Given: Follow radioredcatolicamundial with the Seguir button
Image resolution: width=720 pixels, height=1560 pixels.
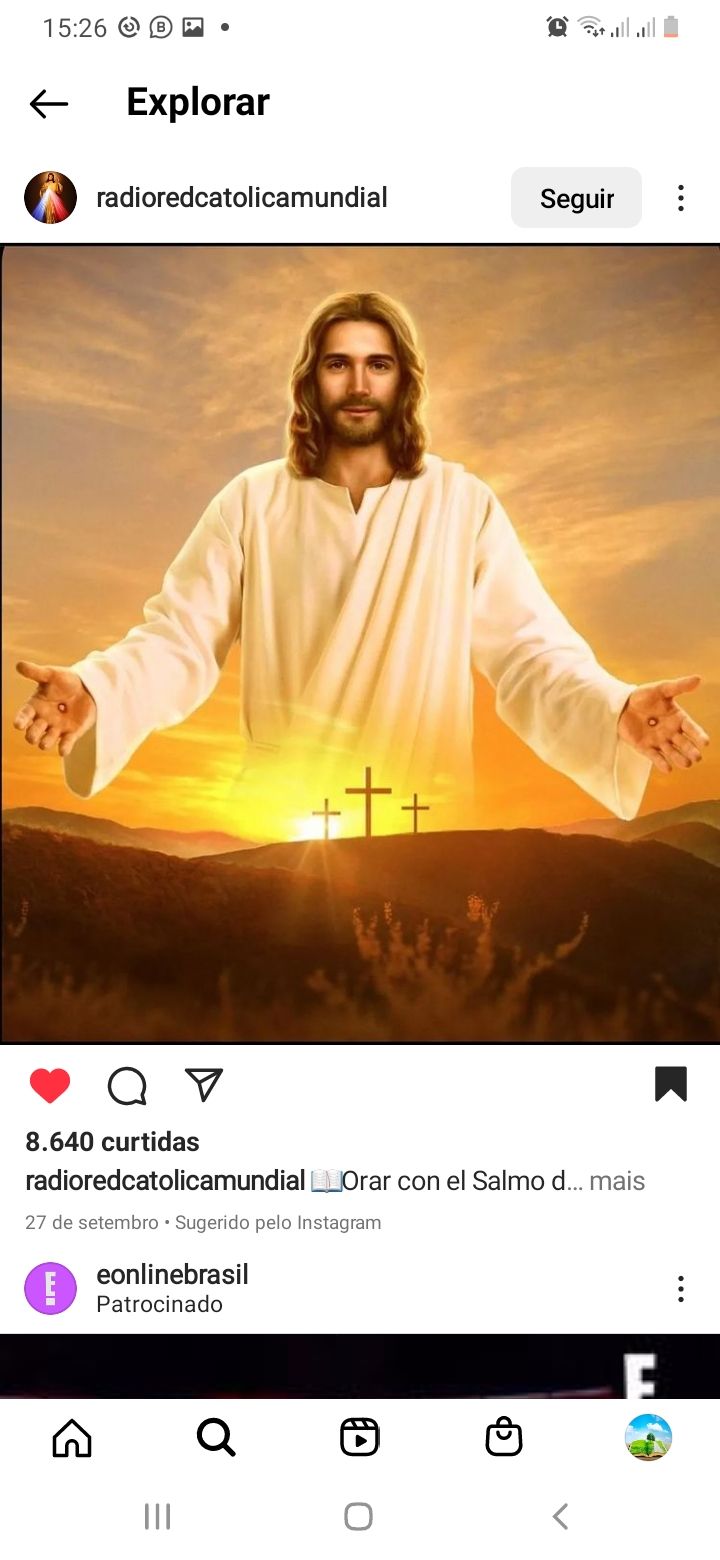Looking at the screenshot, I should click(x=576, y=198).
